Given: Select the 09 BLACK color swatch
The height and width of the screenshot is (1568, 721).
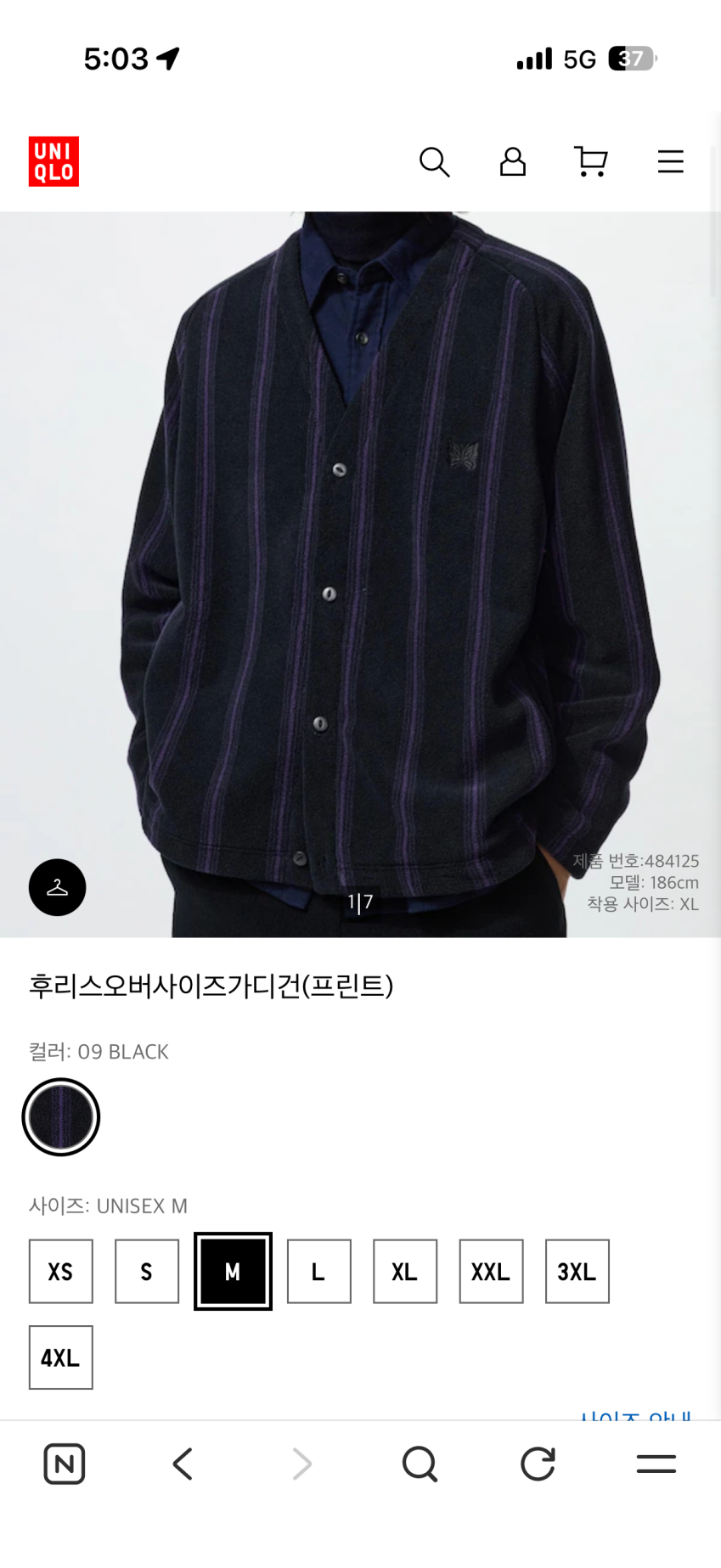Looking at the screenshot, I should (x=61, y=1117).
